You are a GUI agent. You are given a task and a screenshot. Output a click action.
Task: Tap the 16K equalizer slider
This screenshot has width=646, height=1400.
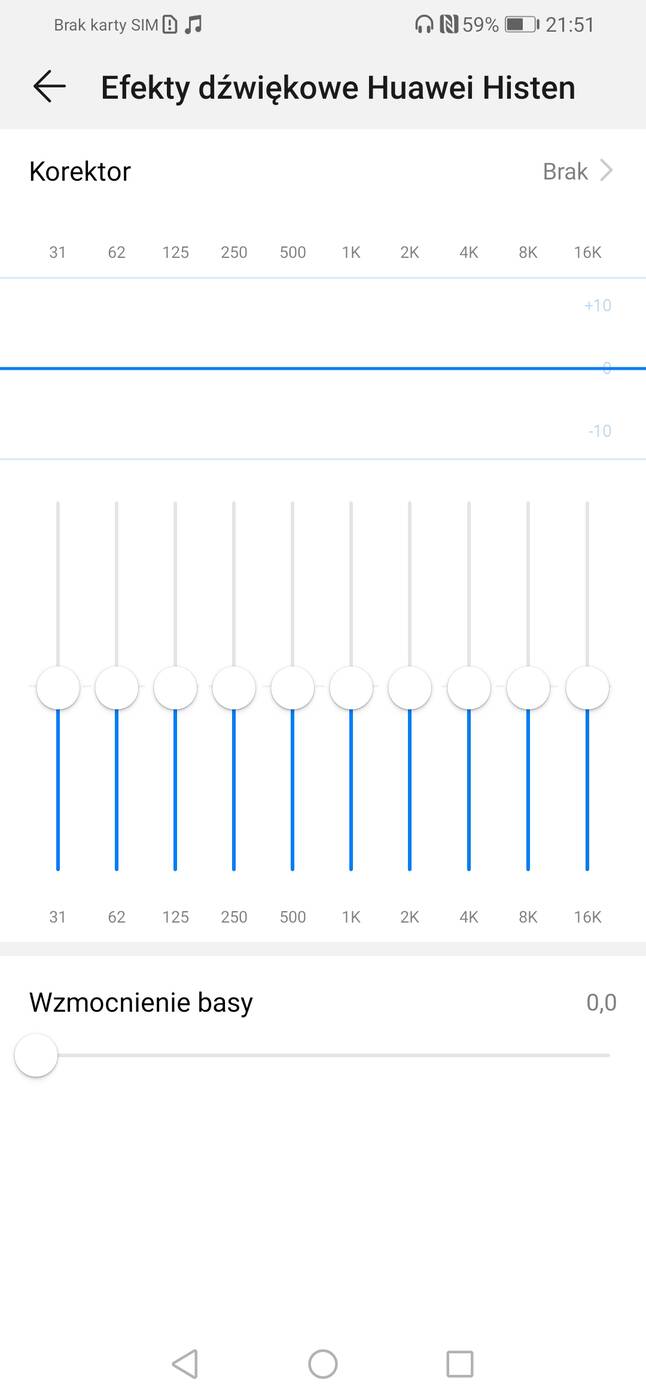pos(587,688)
